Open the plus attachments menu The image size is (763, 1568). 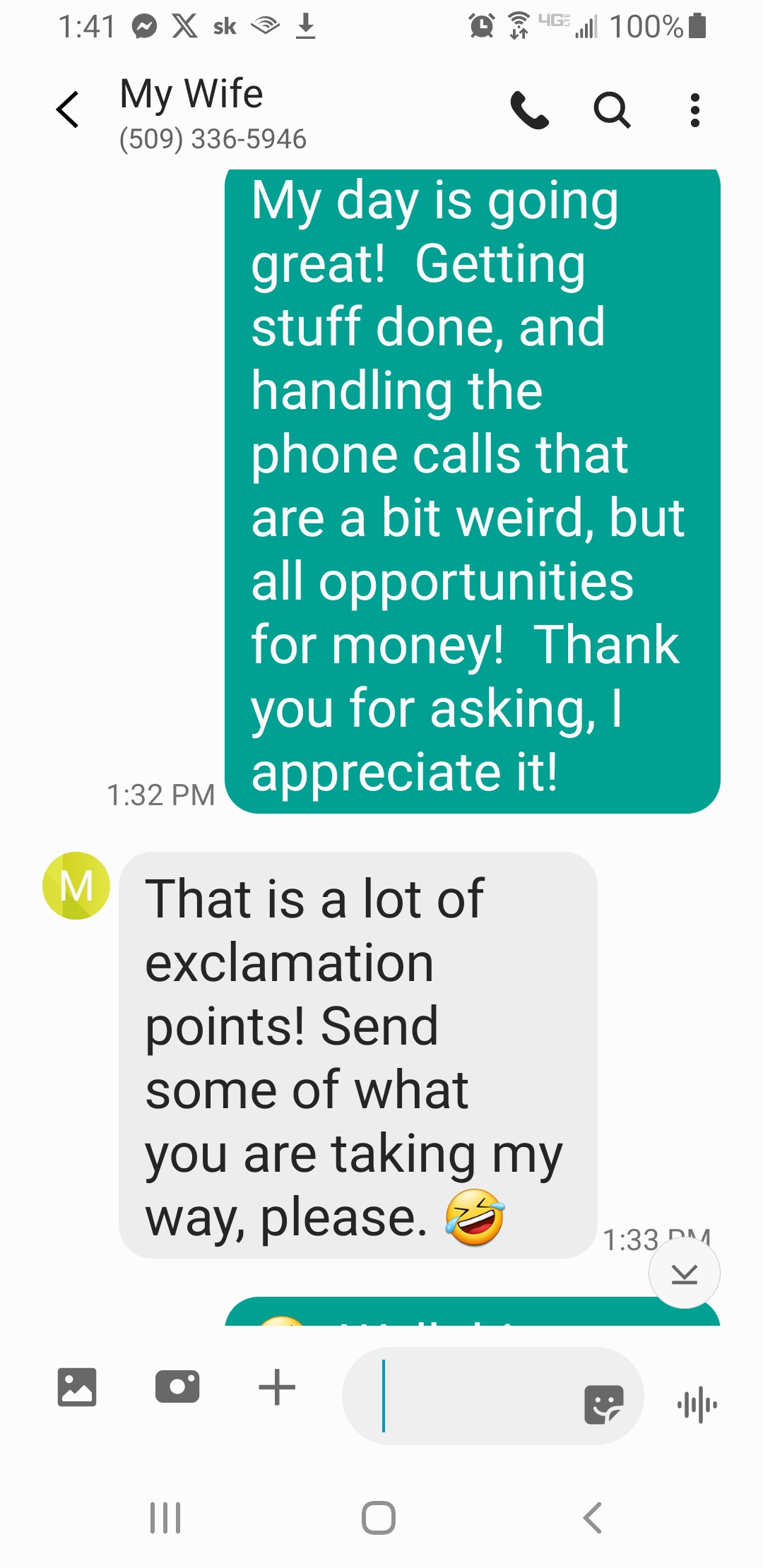pyautogui.click(x=277, y=1387)
